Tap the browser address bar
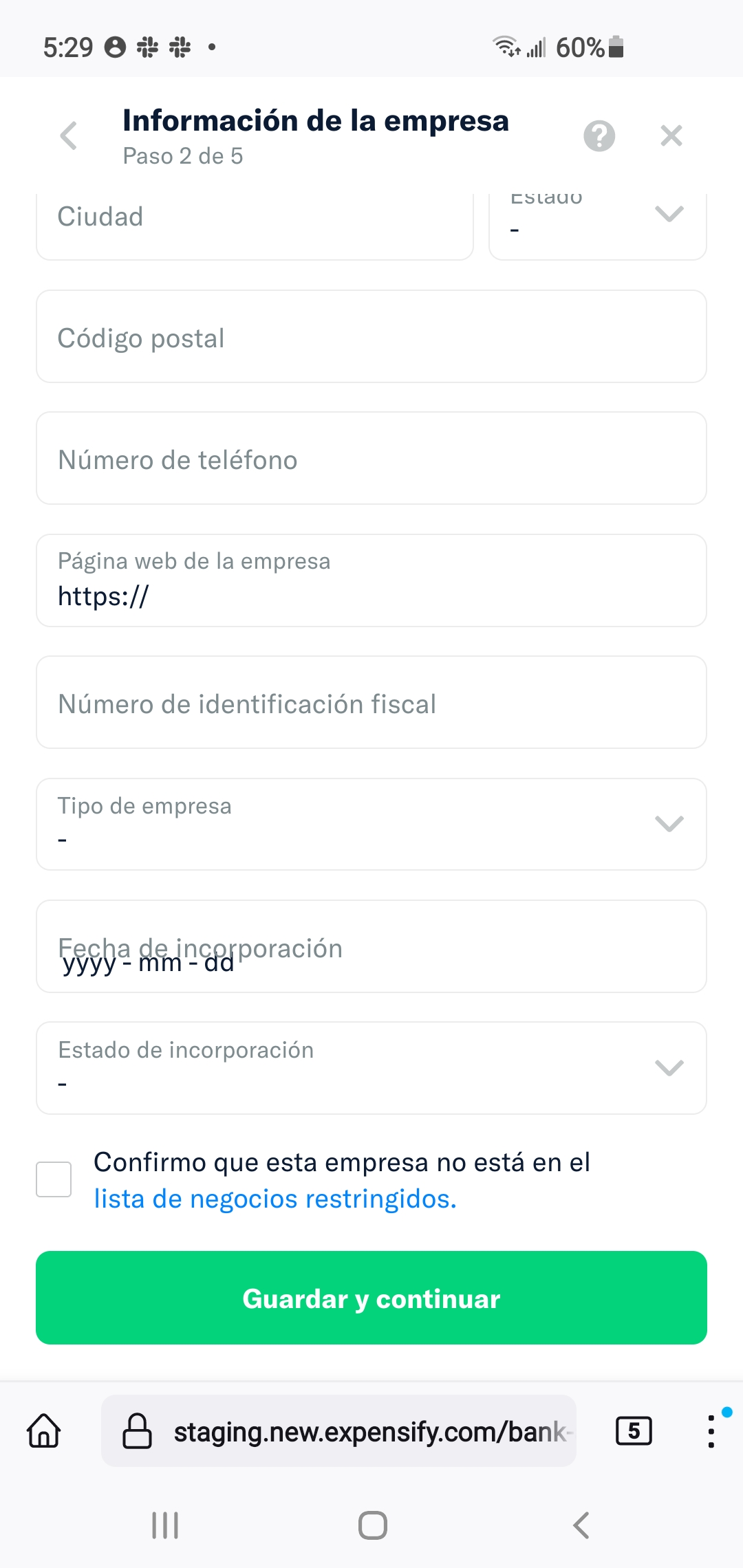 [x=338, y=1431]
